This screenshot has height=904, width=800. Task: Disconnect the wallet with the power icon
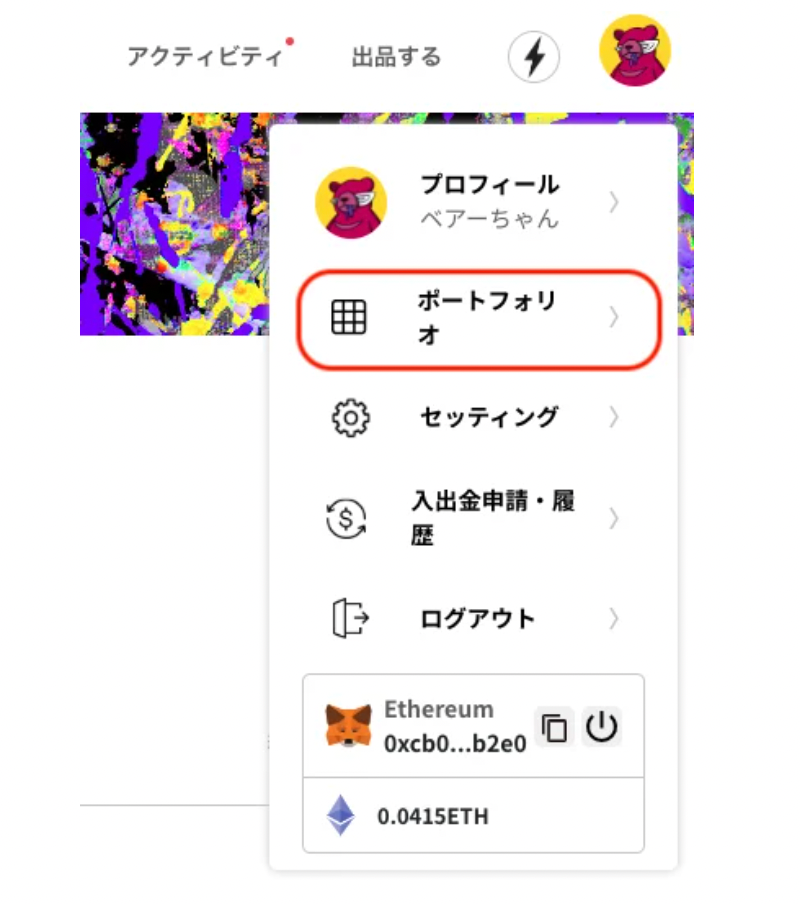coord(601,727)
